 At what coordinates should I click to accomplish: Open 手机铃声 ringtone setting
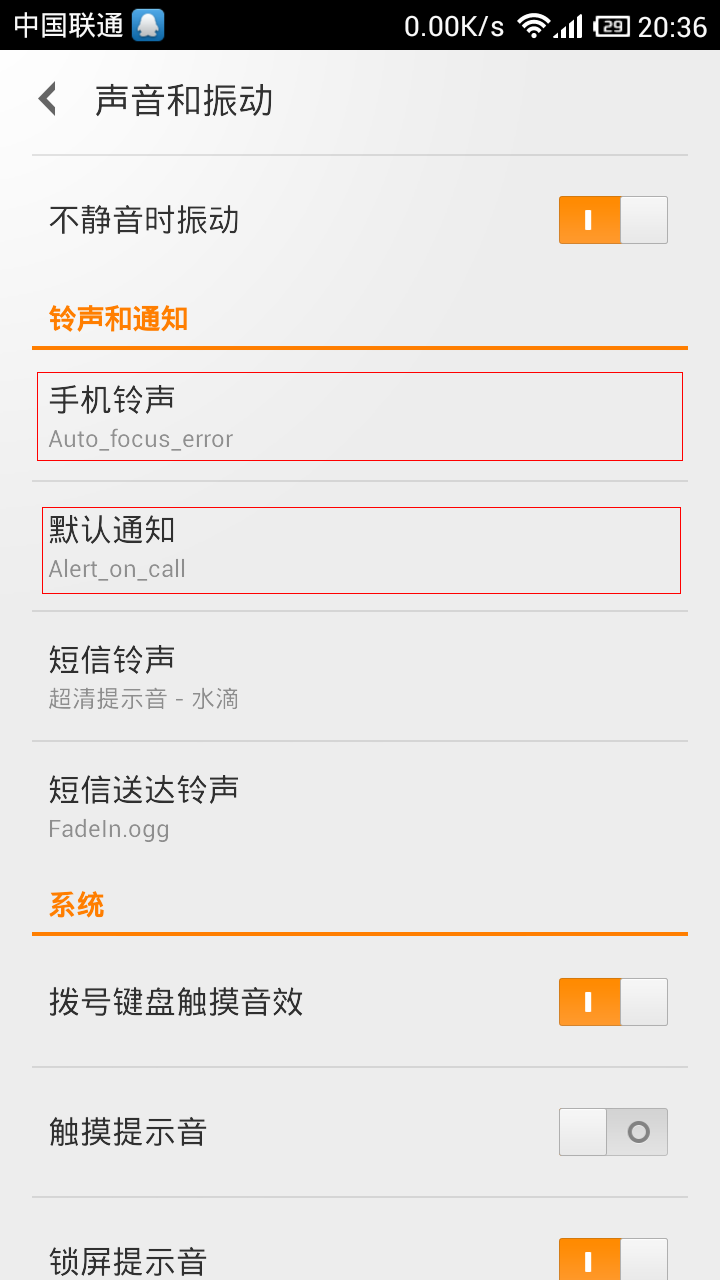tap(360, 416)
